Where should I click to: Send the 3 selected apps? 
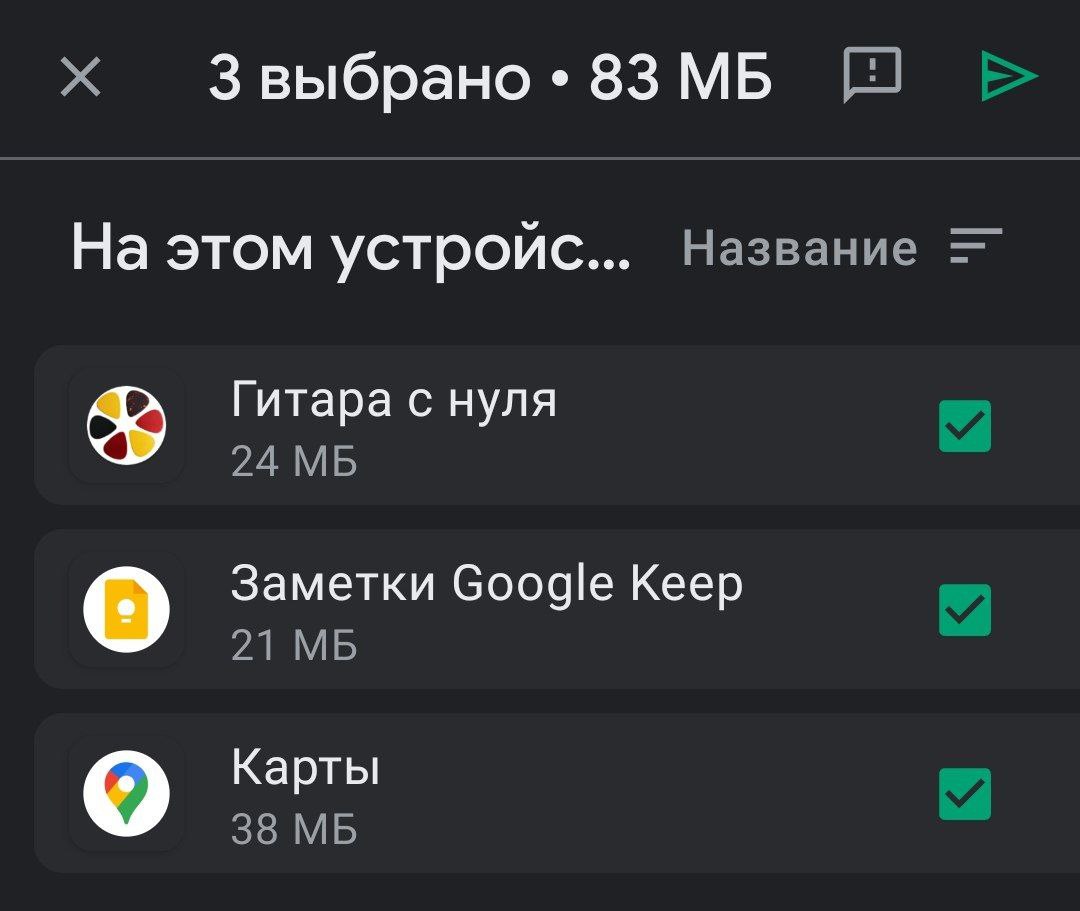point(1007,77)
